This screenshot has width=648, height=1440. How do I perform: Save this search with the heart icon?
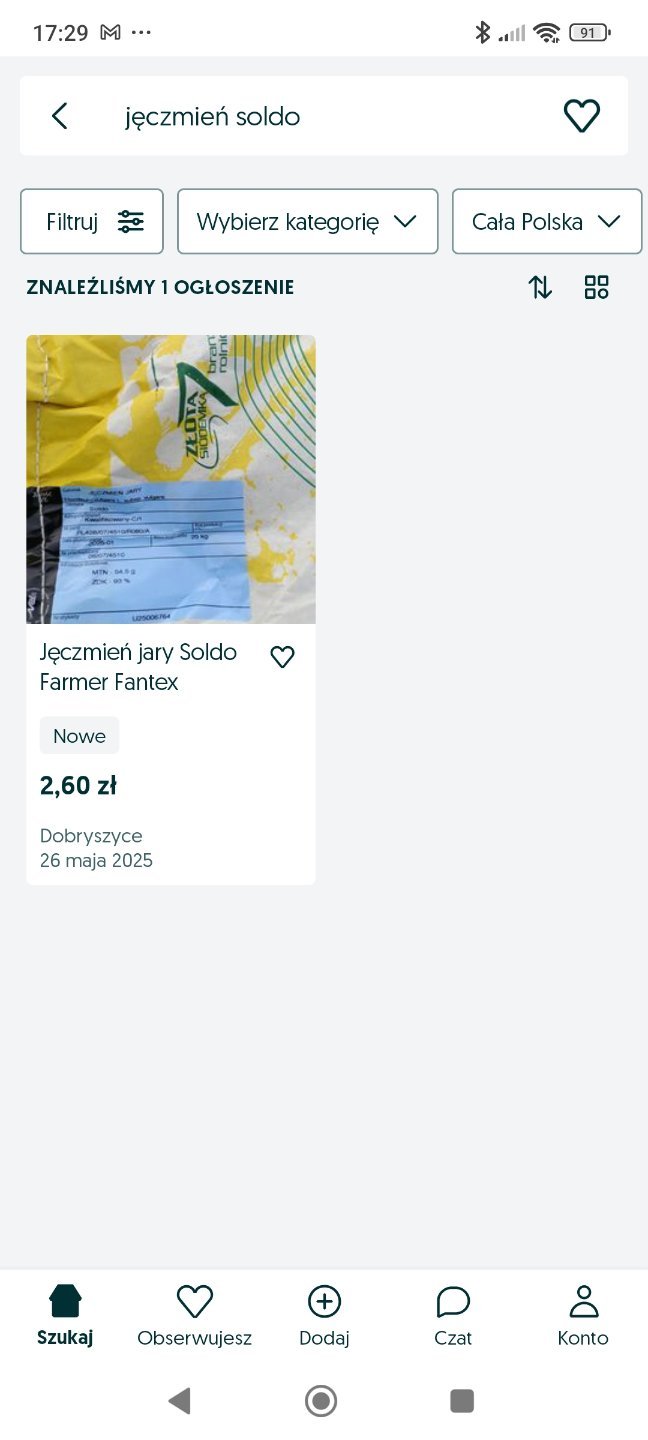581,116
